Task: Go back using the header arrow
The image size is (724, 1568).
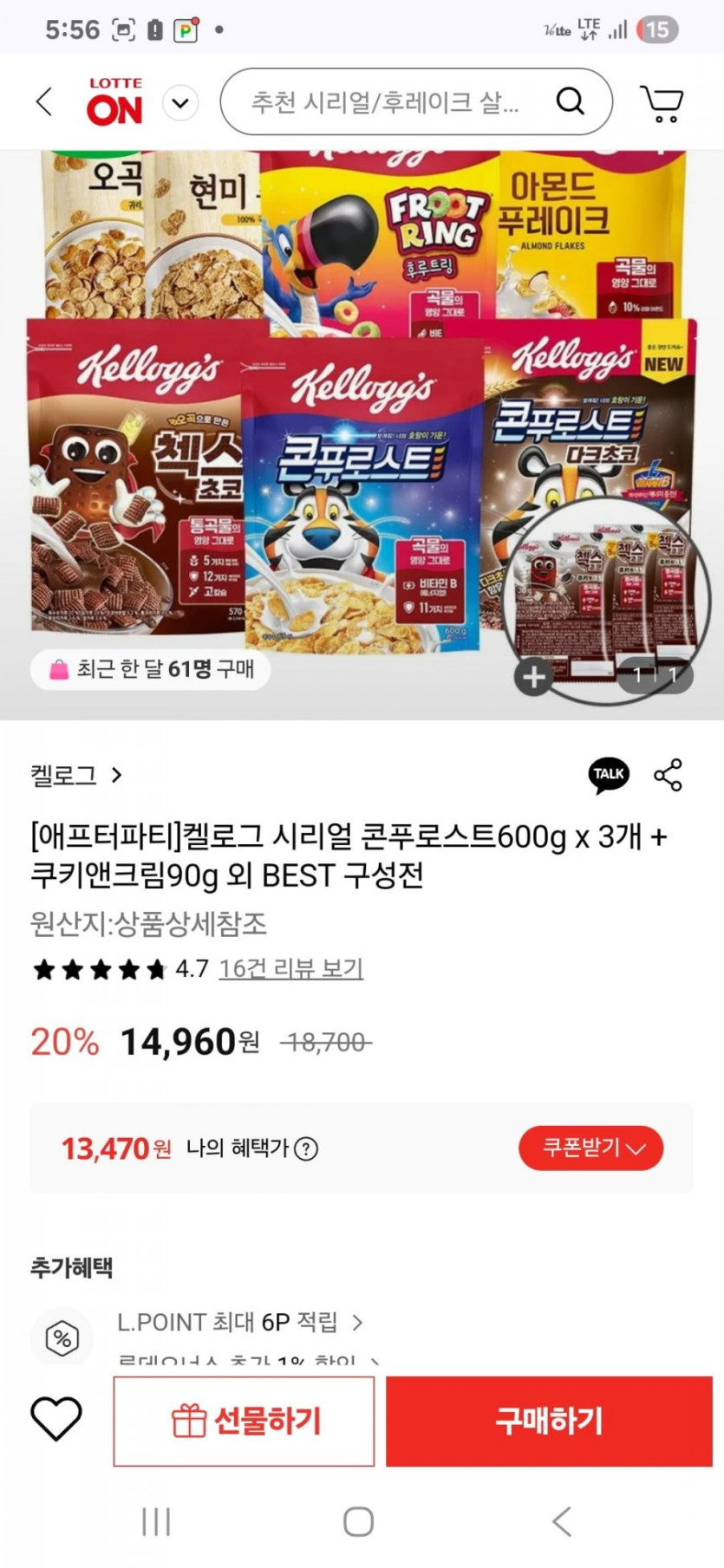Action: (44, 101)
